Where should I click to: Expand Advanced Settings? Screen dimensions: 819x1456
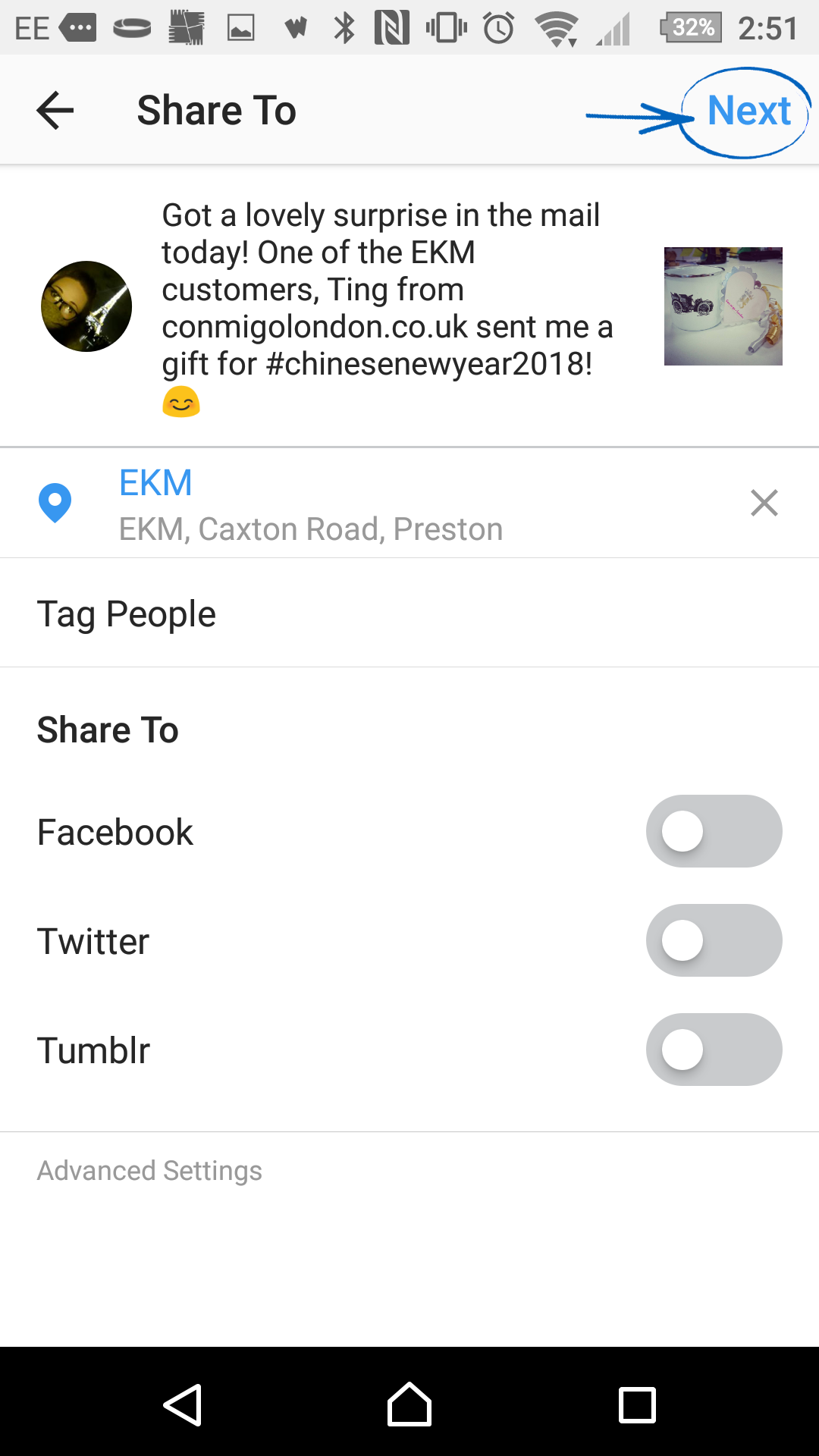point(149,1170)
